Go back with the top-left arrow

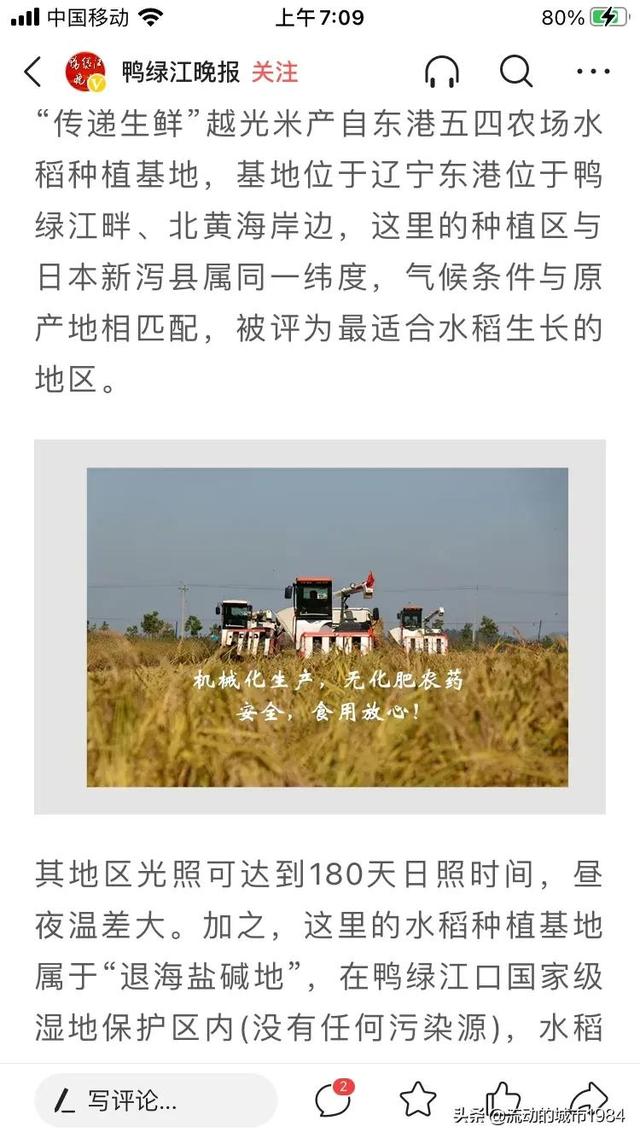coord(33,72)
